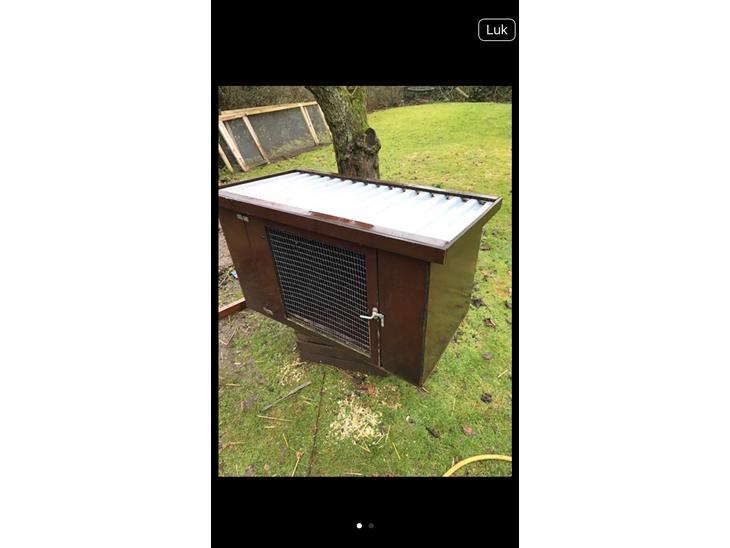Jump to the second photo dot
The height and width of the screenshot is (548, 730).
(x=371, y=525)
